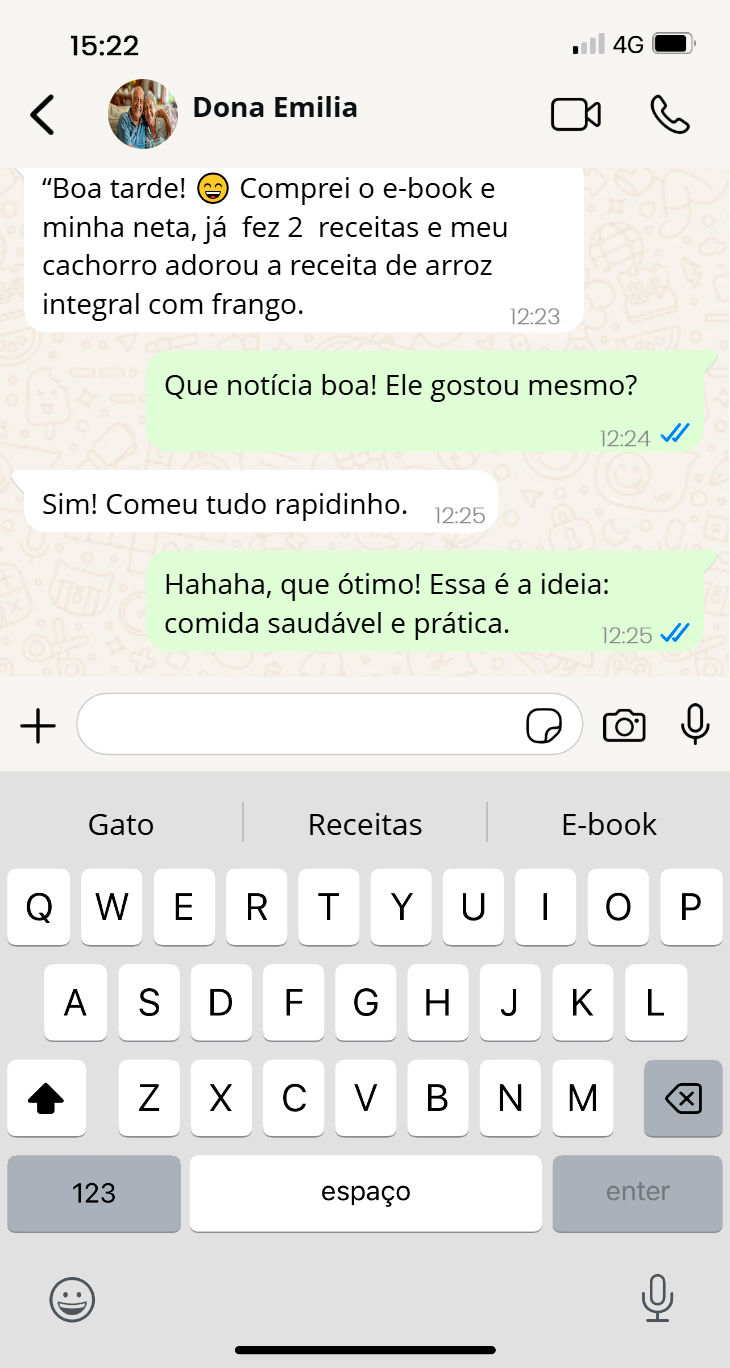This screenshot has height=1368, width=730.
Task: Open the camera to send a photo
Action: pyautogui.click(x=624, y=726)
